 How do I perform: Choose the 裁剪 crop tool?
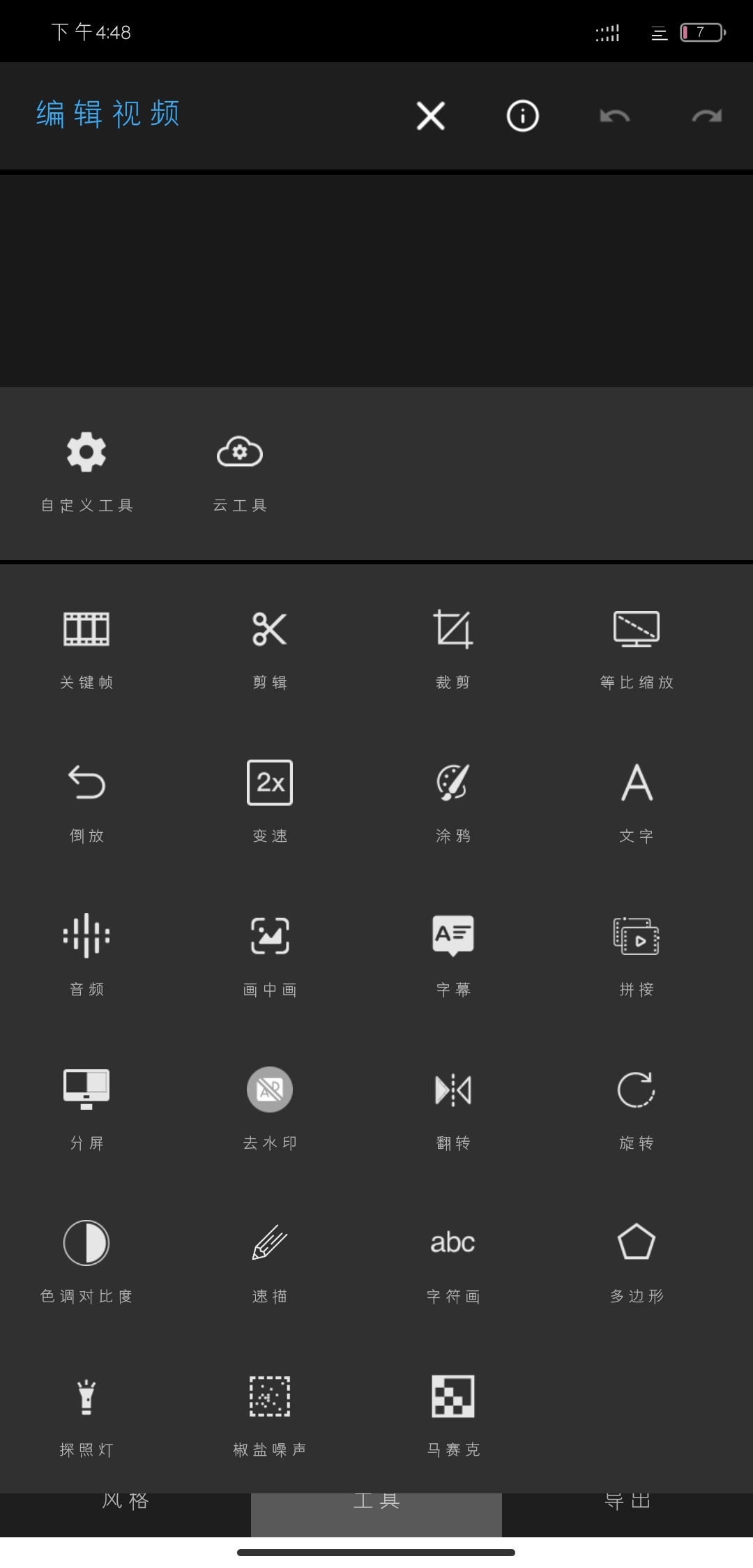[453, 650]
